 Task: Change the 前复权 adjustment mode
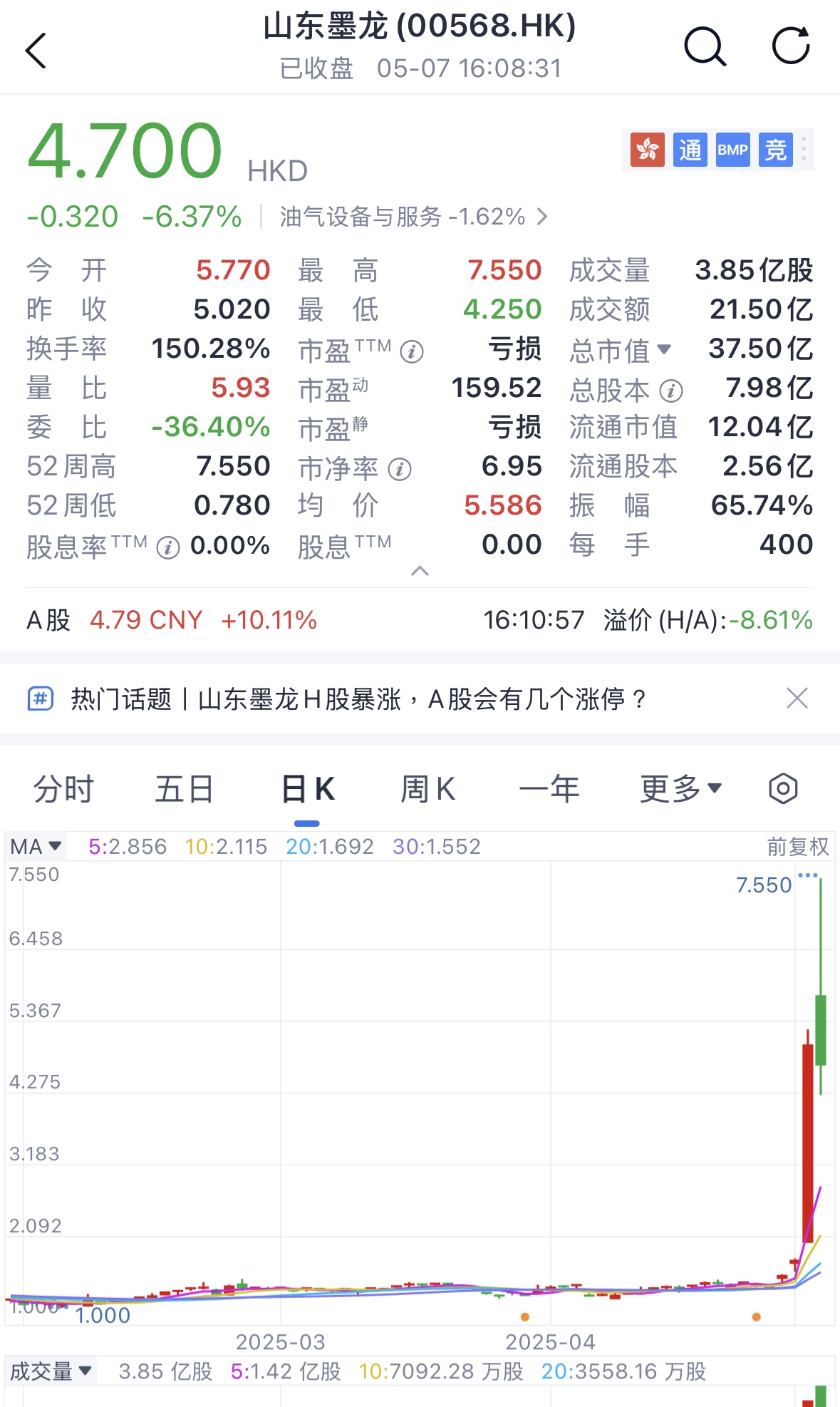tap(797, 847)
